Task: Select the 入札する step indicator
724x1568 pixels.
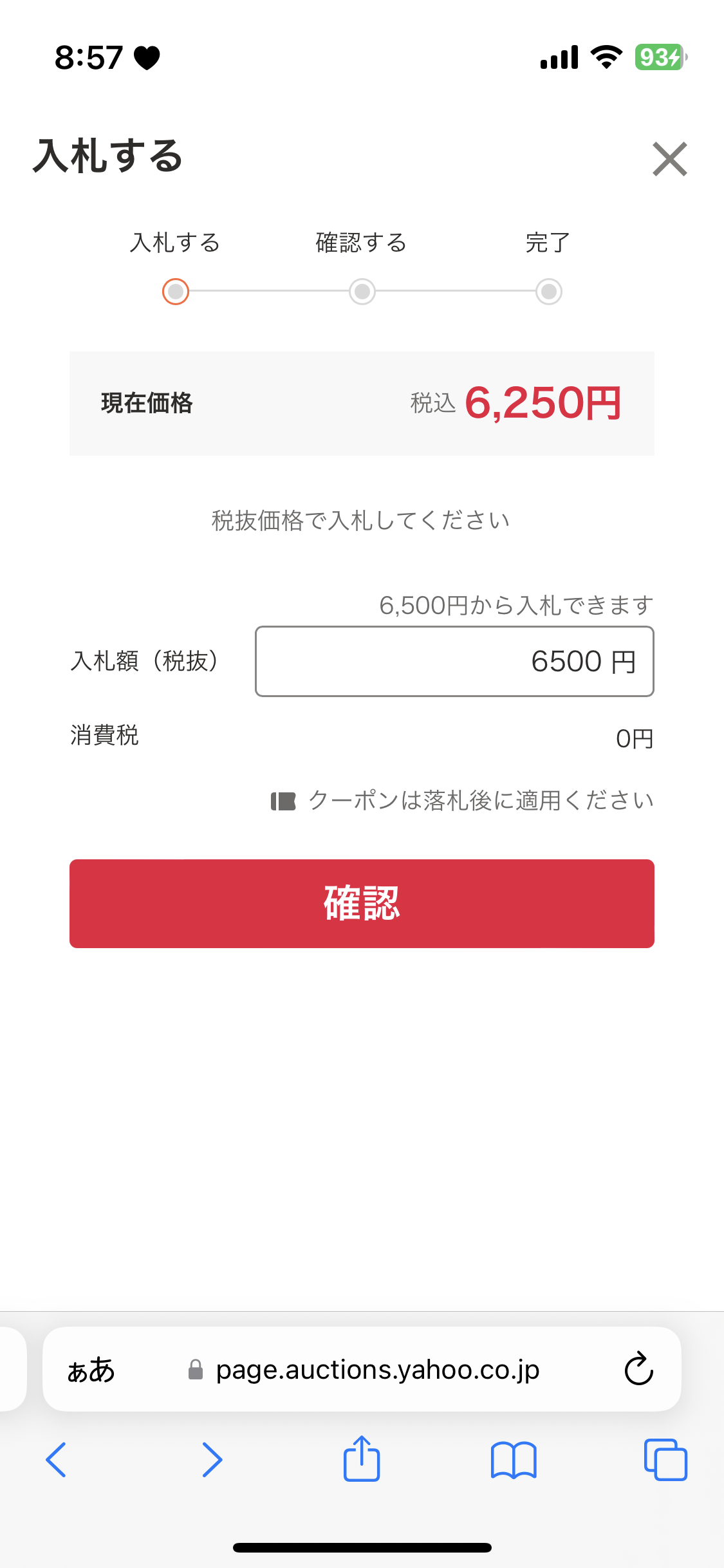Action: [x=174, y=291]
